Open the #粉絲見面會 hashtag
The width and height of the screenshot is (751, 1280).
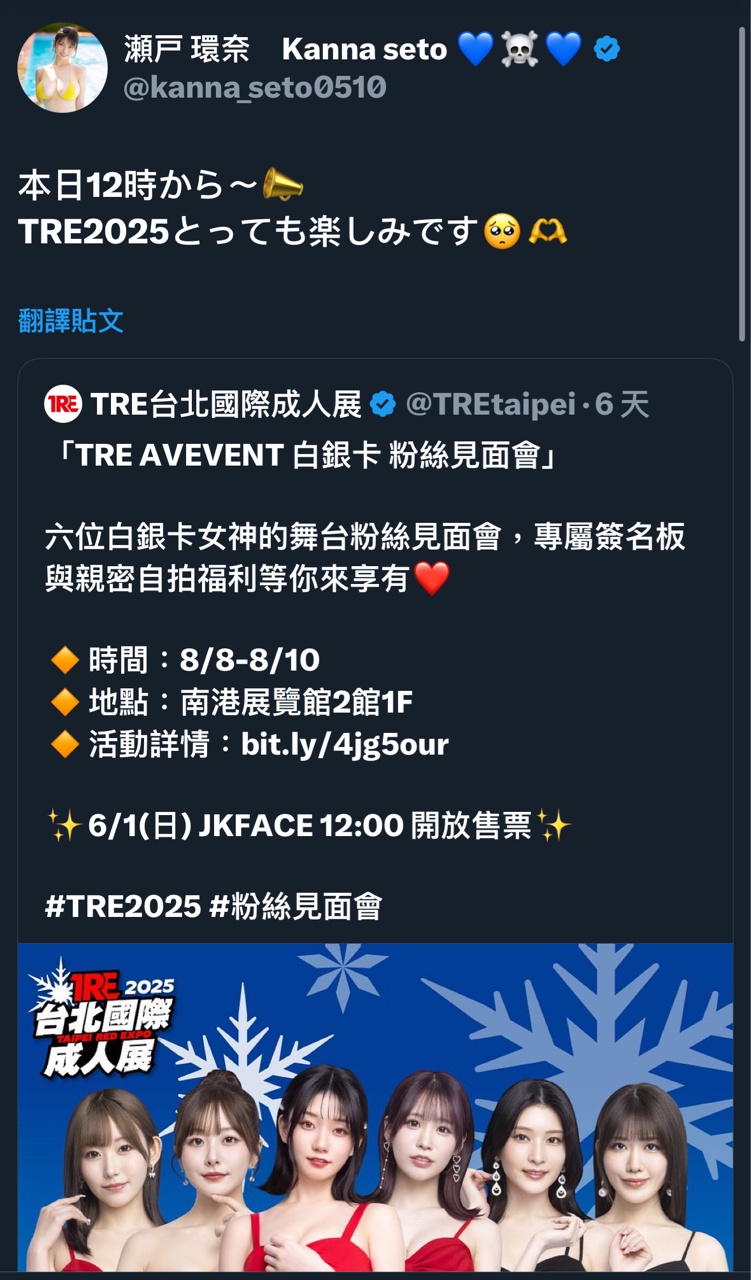point(296,906)
